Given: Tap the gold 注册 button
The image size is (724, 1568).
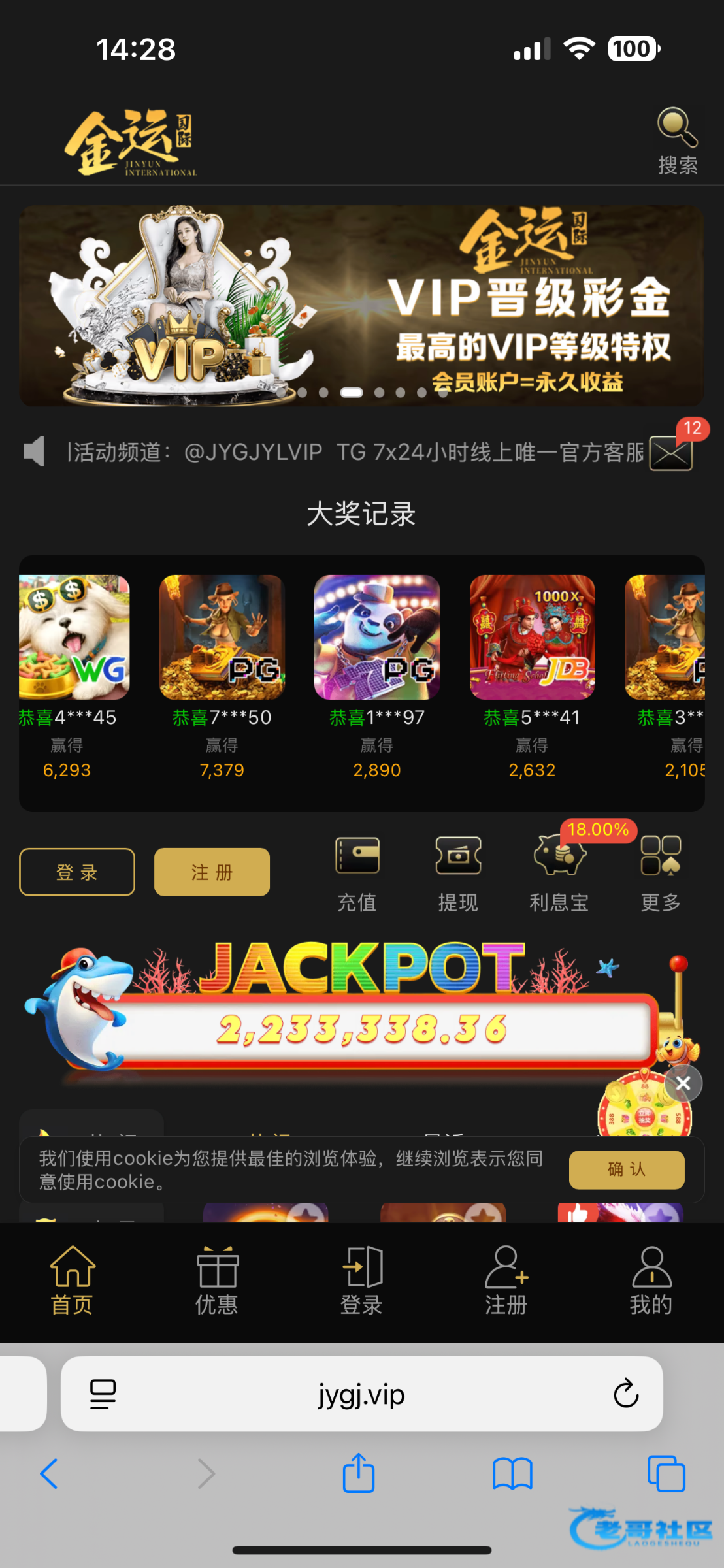Looking at the screenshot, I should (x=212, y=872).
